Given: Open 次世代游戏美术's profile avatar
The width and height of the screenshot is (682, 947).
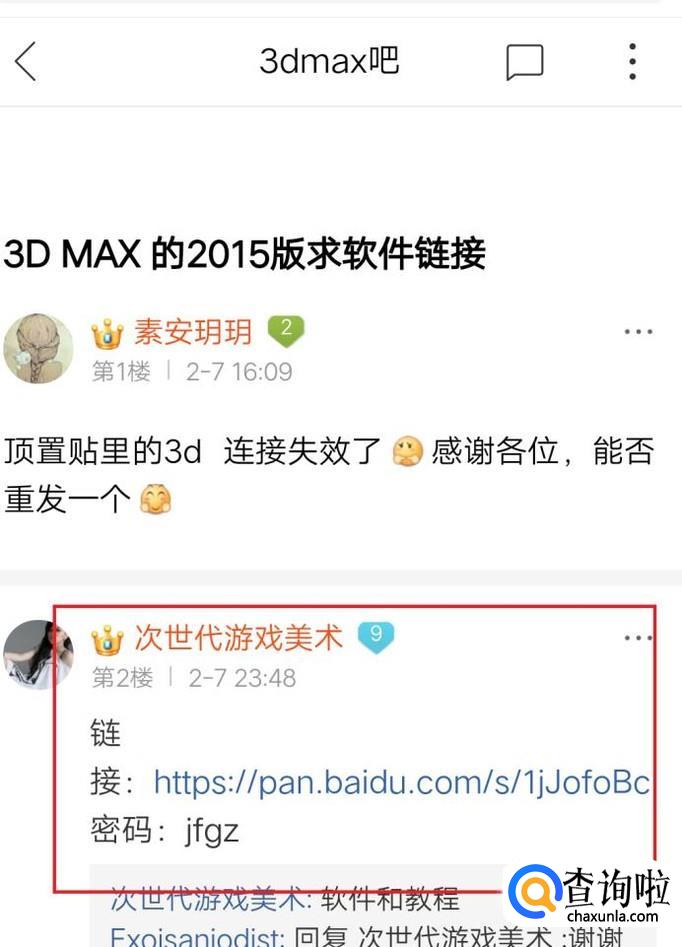Looking at the screenshot, I should click(x=38, y=655).
